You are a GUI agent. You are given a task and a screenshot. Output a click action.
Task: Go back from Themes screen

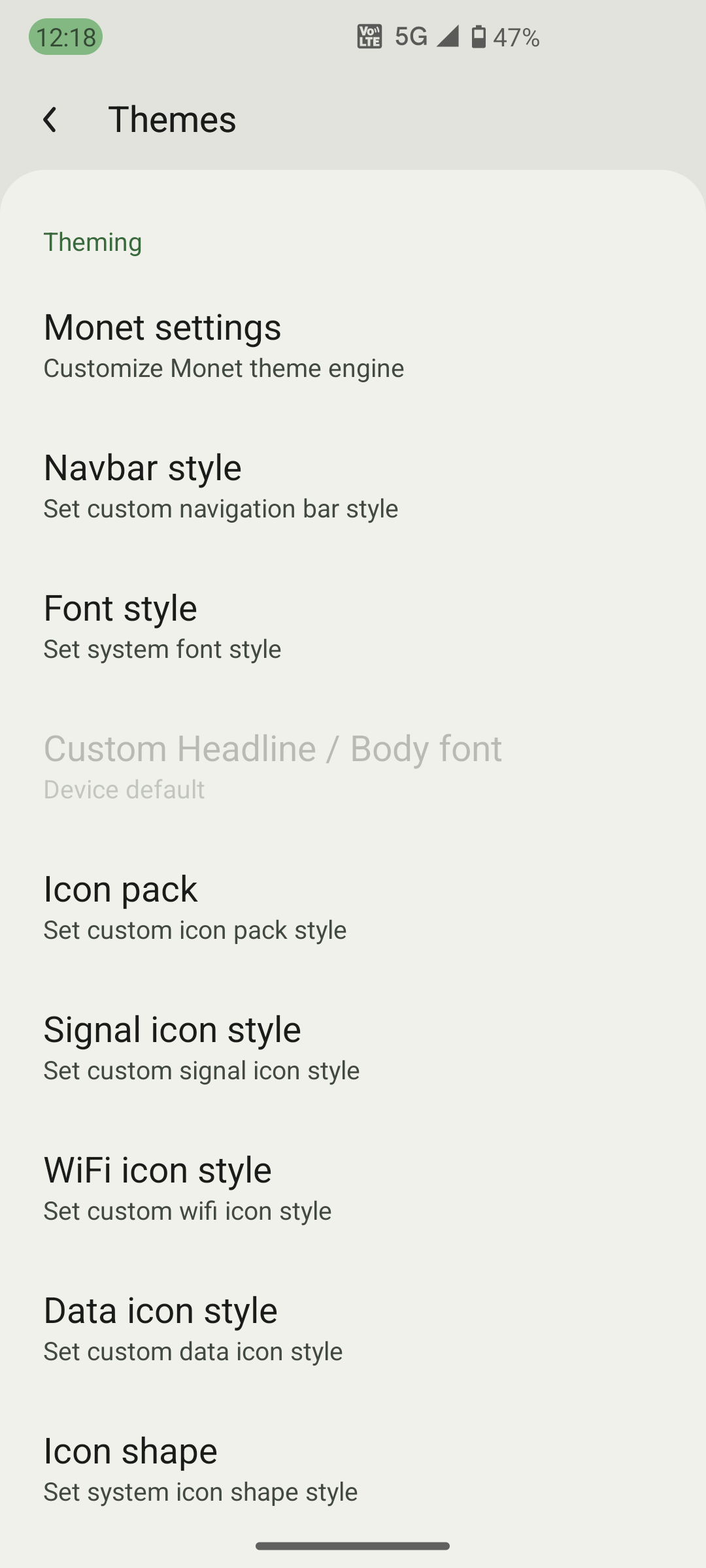50,120
